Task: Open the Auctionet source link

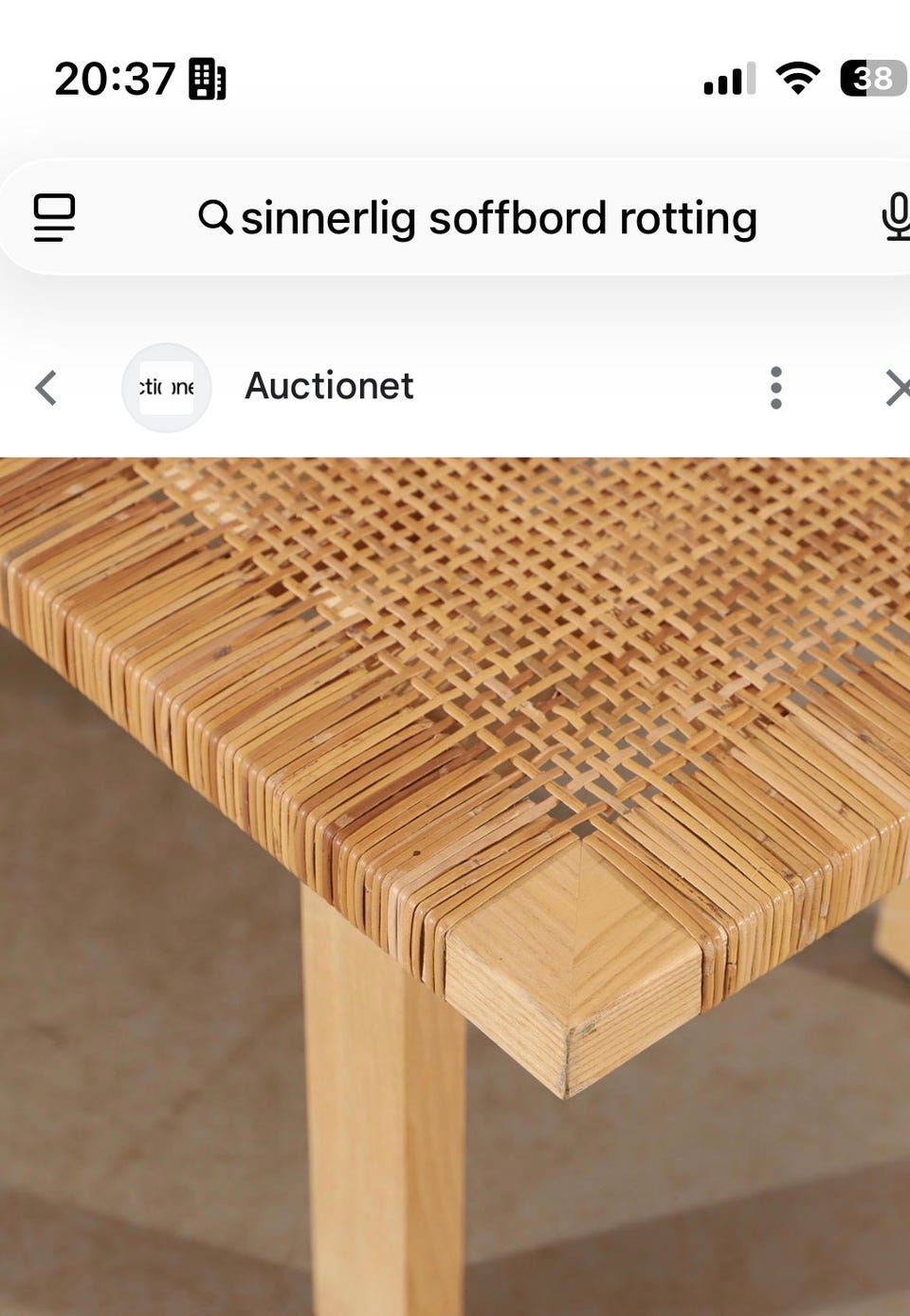Action: [328, 387]
